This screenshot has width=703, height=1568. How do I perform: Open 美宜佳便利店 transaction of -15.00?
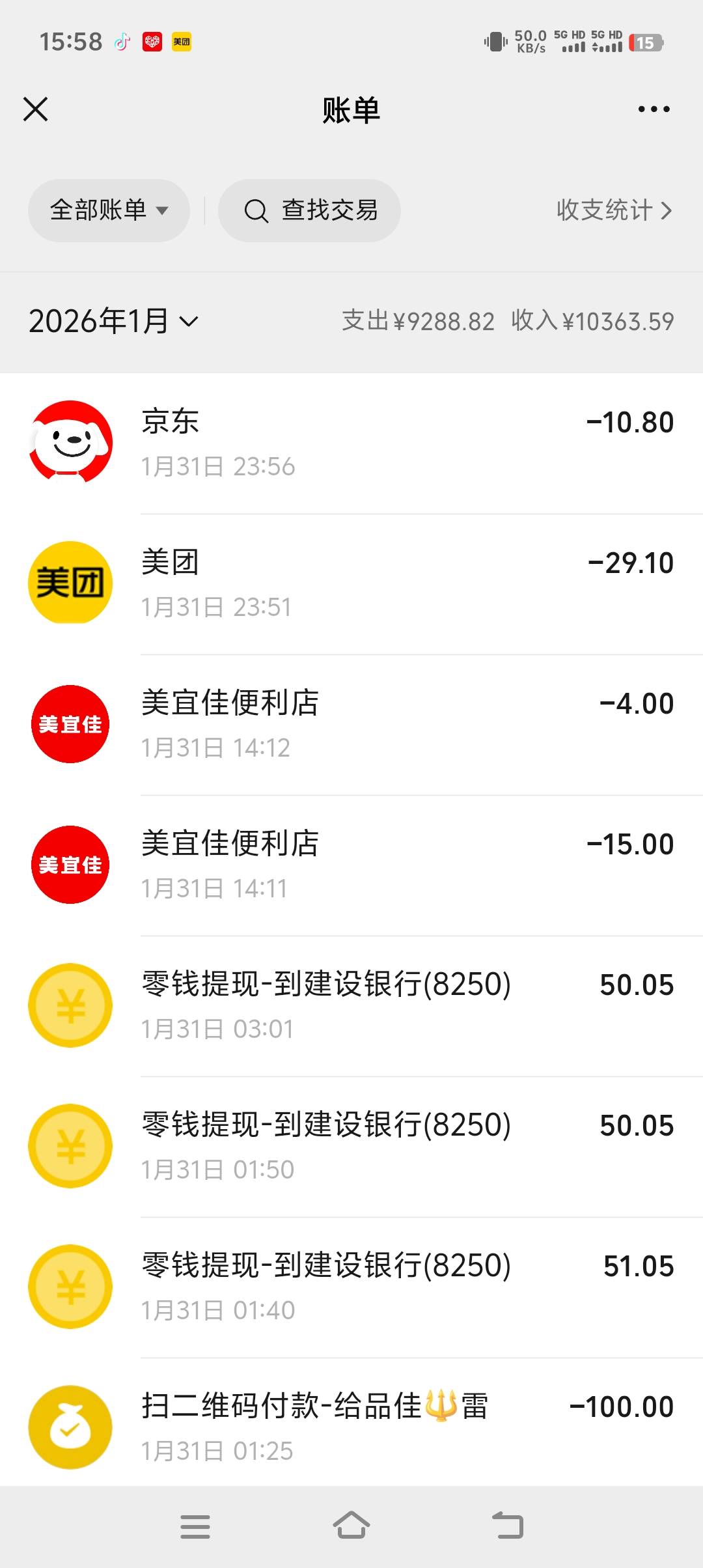[x=351, y=865]
